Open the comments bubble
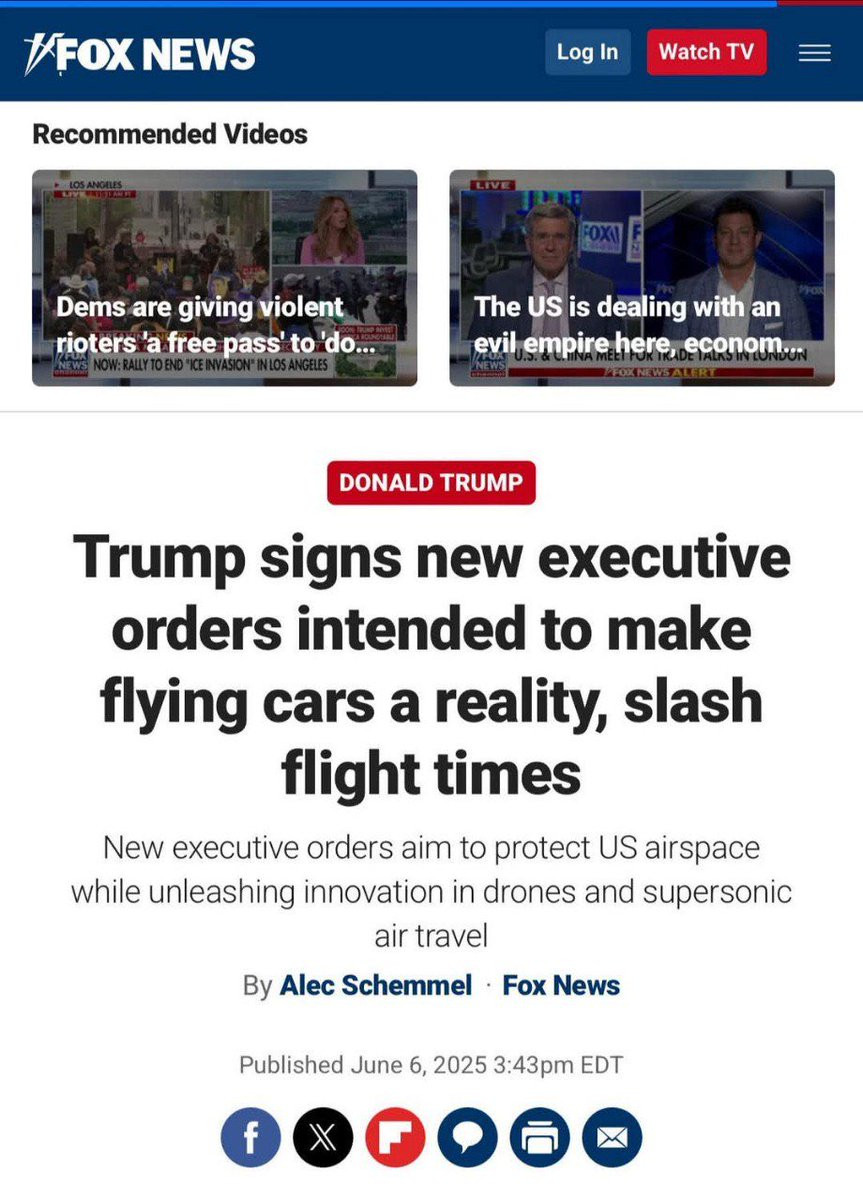Screen dimensions: 863x1200 click(x=467, y=1138)
